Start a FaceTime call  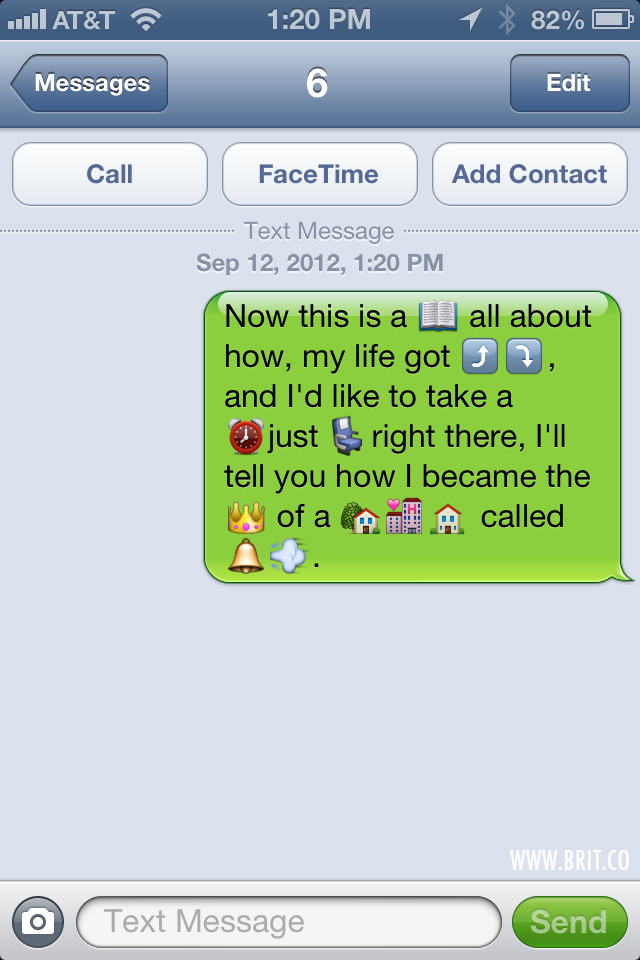coord(319,174)
